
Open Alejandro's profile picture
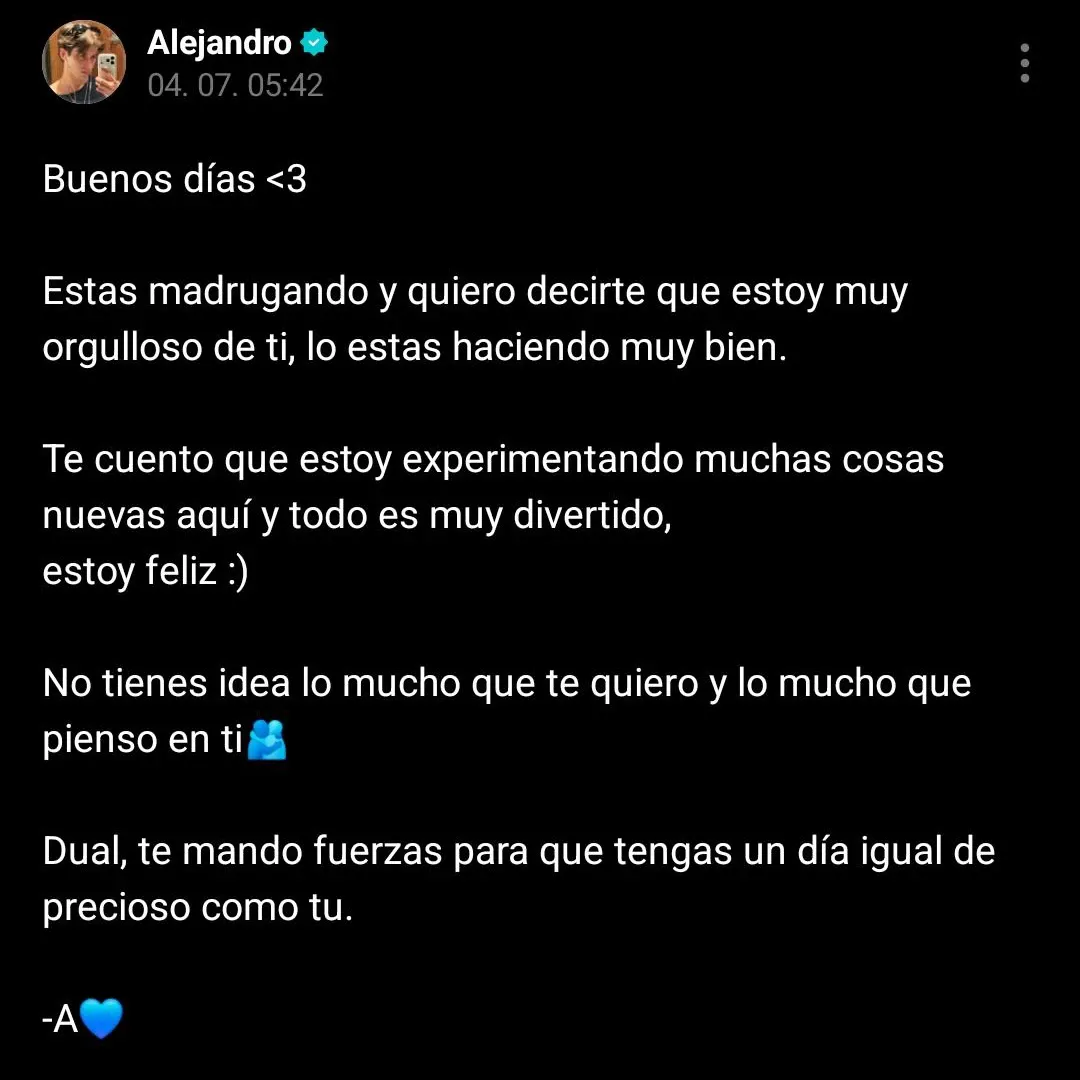84,62
